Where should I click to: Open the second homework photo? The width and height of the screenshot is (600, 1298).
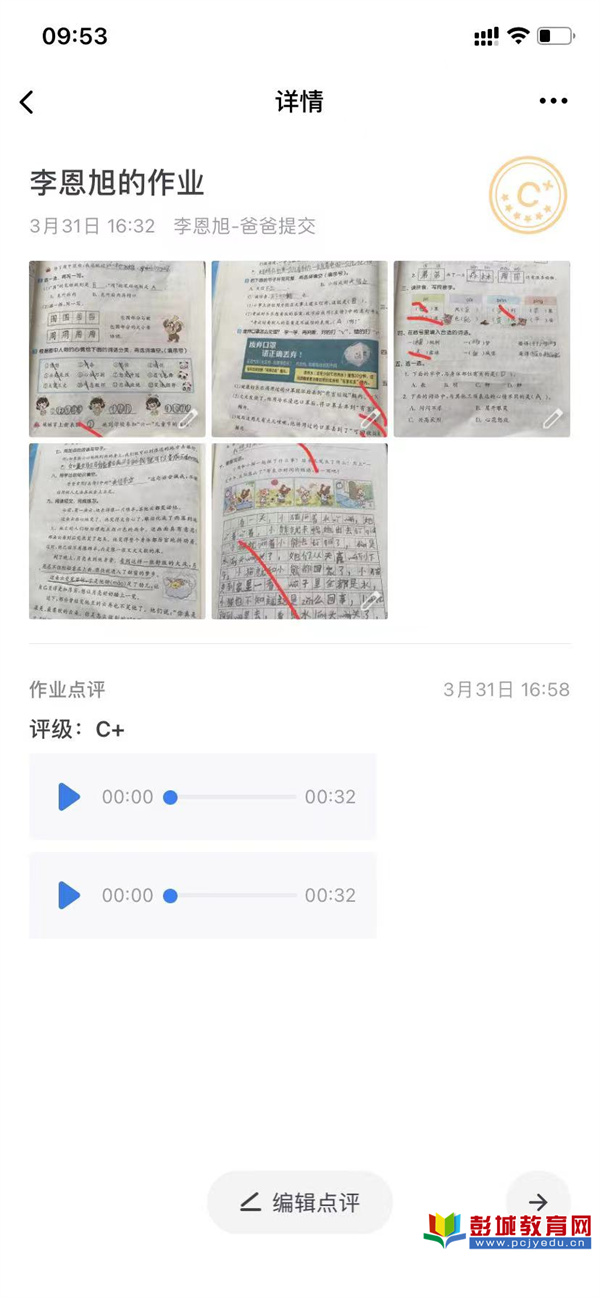click(x=299, y=348)
